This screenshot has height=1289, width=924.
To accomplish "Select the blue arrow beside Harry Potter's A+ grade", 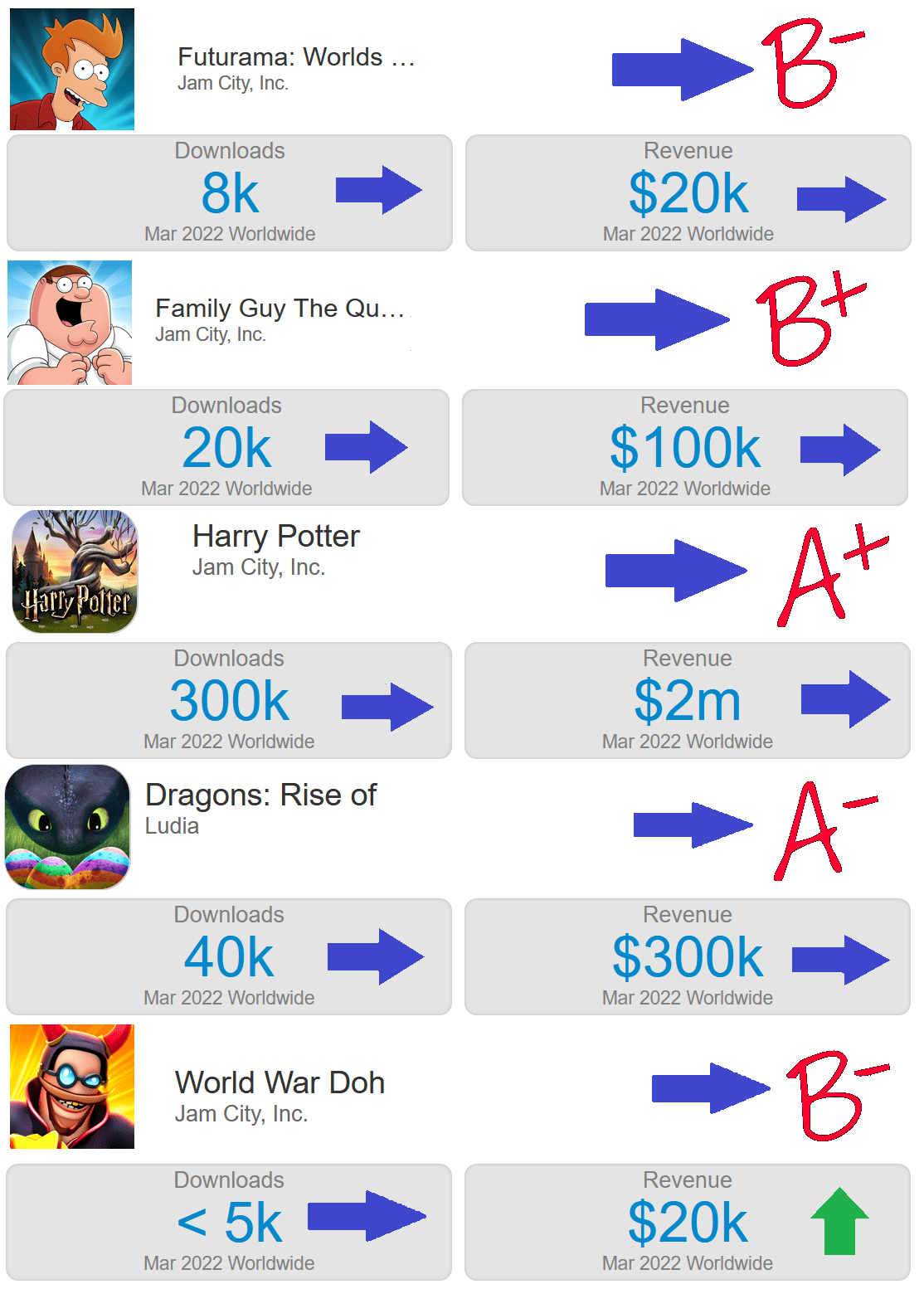I will coord(676,570).
